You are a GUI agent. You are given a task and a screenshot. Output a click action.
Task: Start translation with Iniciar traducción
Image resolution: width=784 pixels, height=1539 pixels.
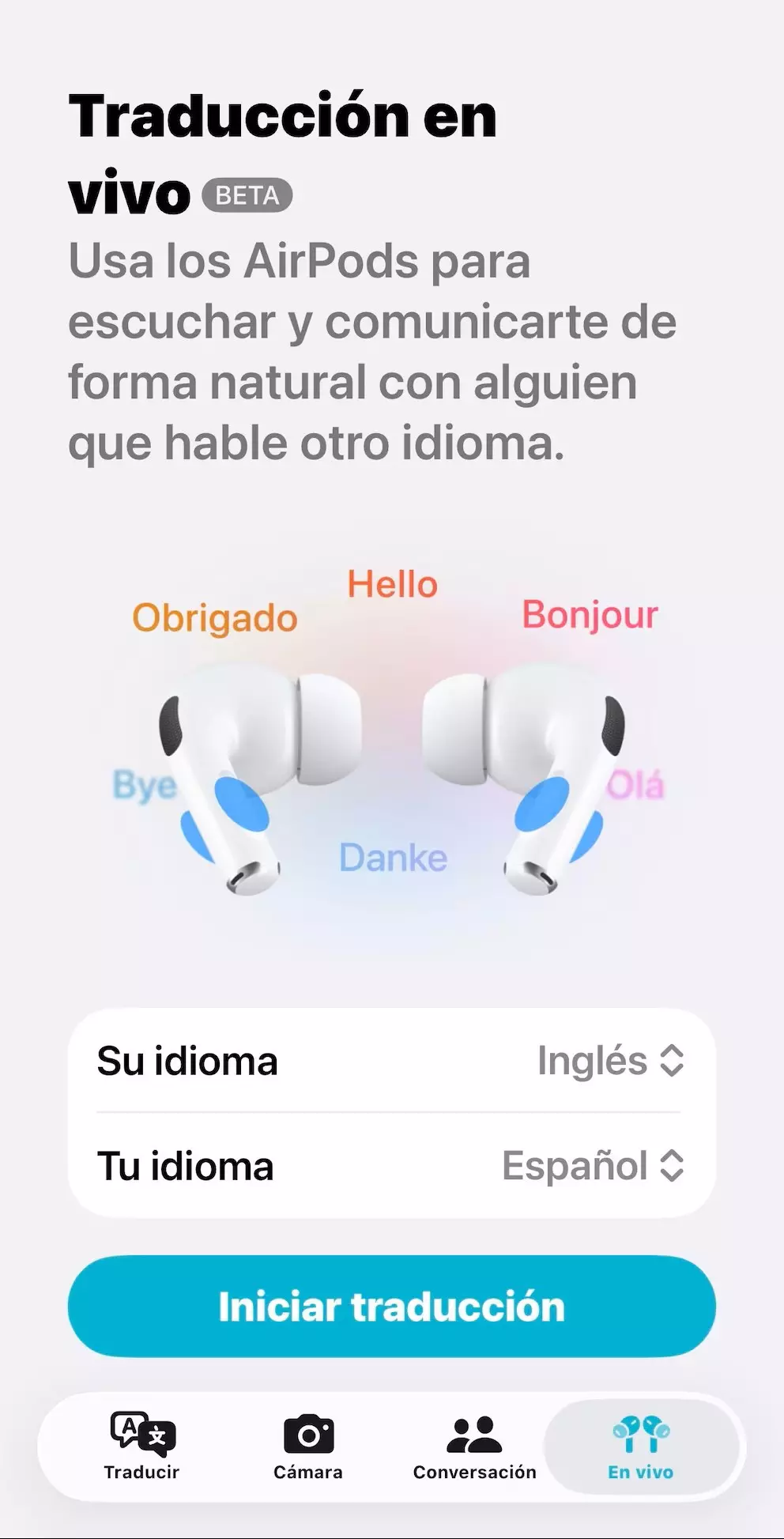click(392, 1307)
